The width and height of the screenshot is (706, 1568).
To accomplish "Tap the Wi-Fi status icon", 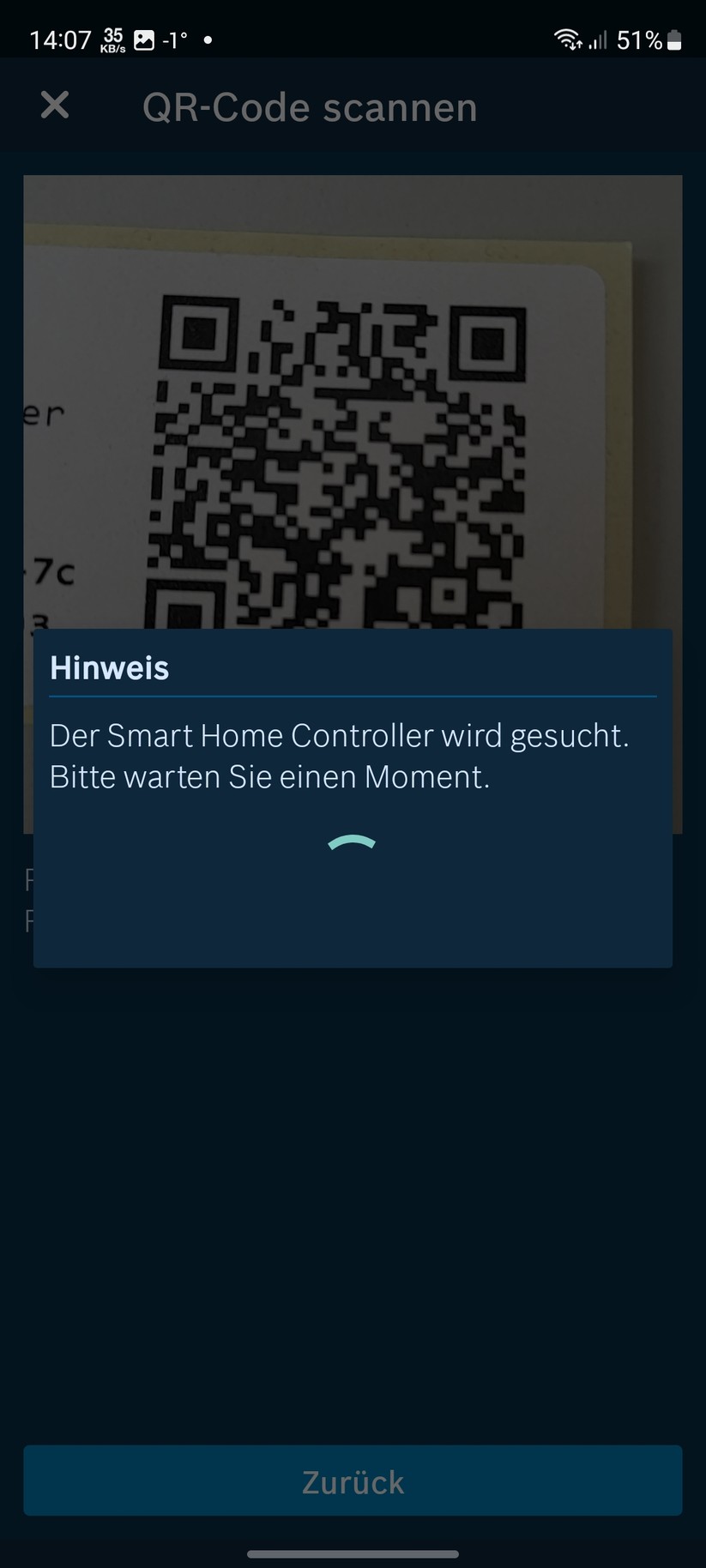I will pyautogui.click(x=566, y=39).
